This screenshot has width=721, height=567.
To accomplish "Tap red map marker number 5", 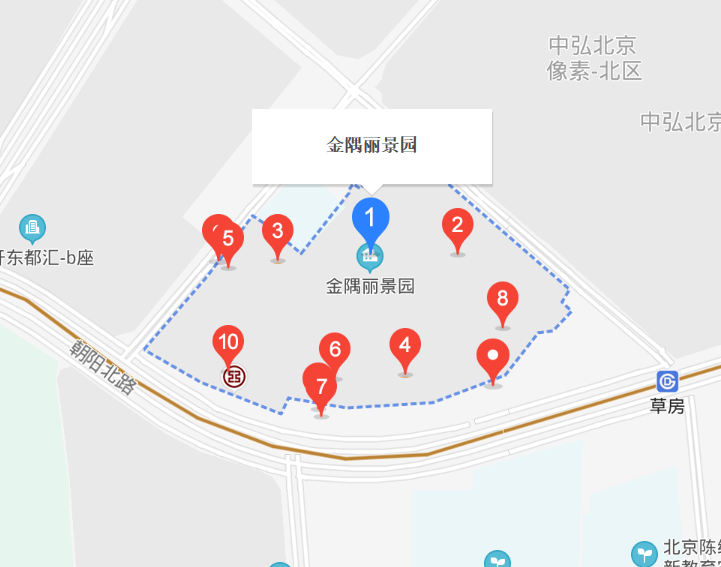I will (x=229, y=240).
